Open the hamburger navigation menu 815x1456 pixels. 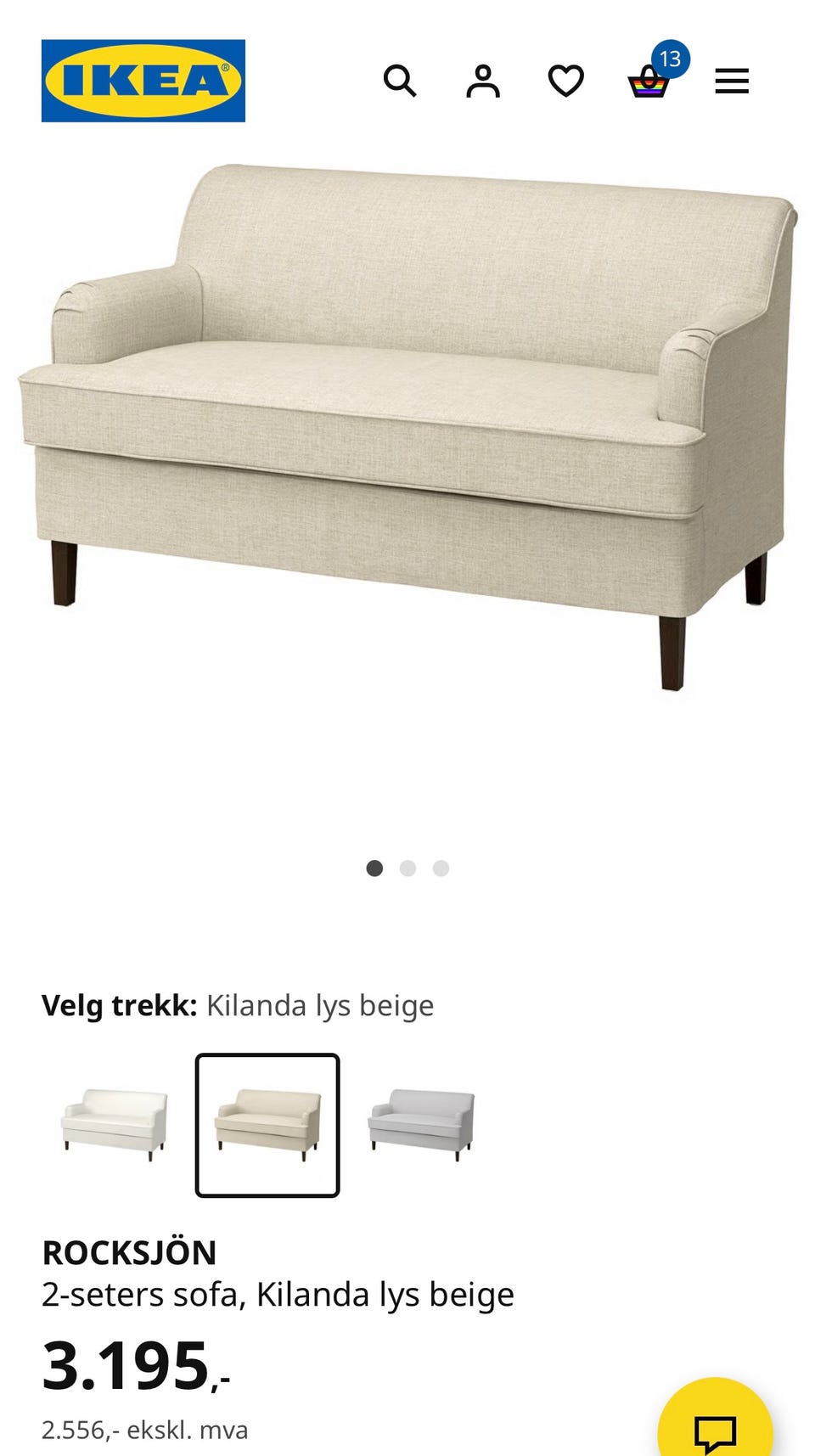pos(731,81)
